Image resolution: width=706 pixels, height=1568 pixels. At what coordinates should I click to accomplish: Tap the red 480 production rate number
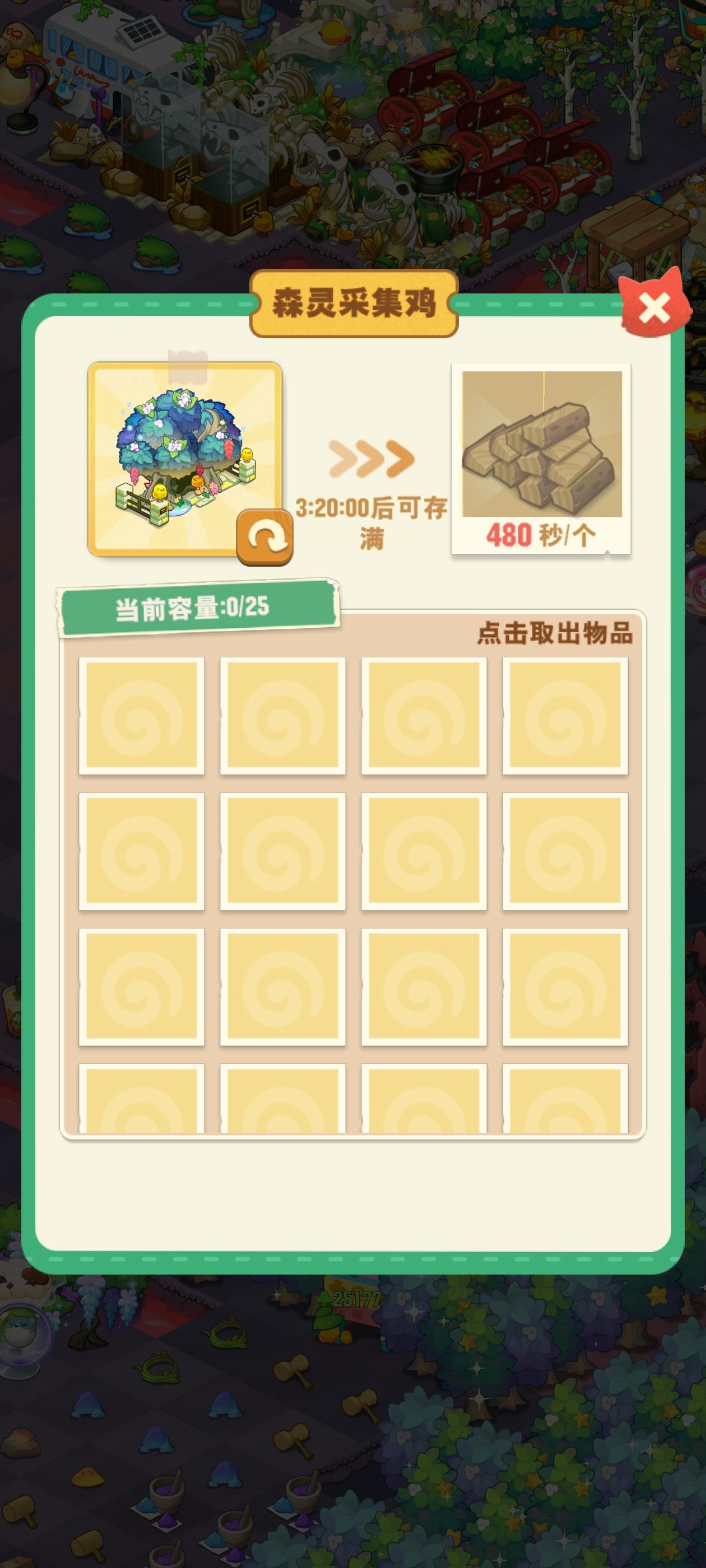click(x=509, y=533)
